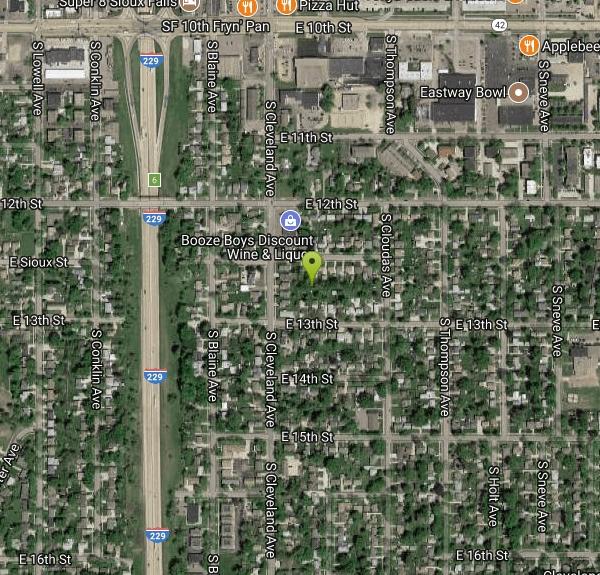This screenshot has width=600, height=575.
Task: Tap the green location pin
Action: point(312,266)
